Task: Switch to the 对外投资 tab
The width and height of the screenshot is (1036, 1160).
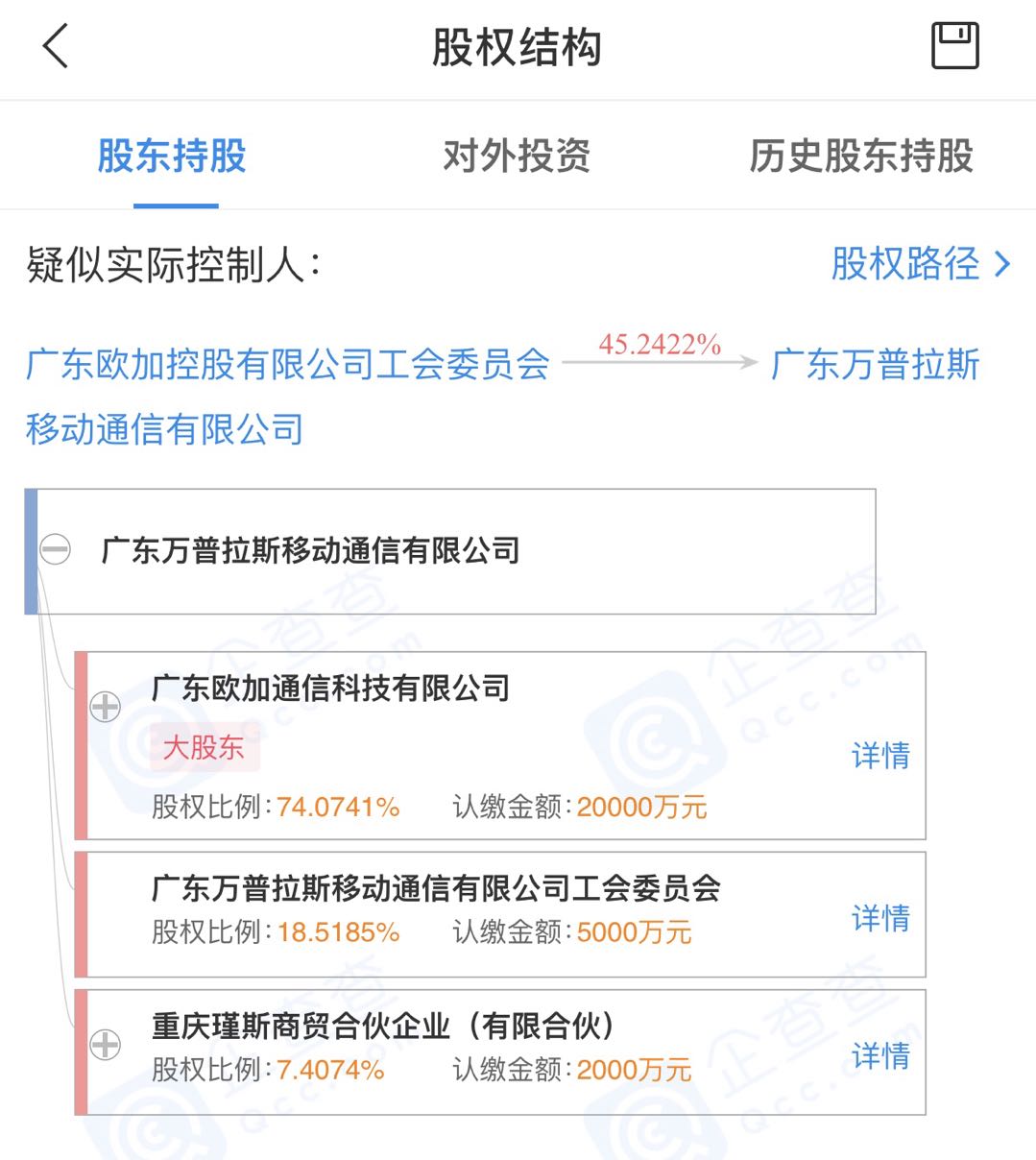Action: pos(517,156)
